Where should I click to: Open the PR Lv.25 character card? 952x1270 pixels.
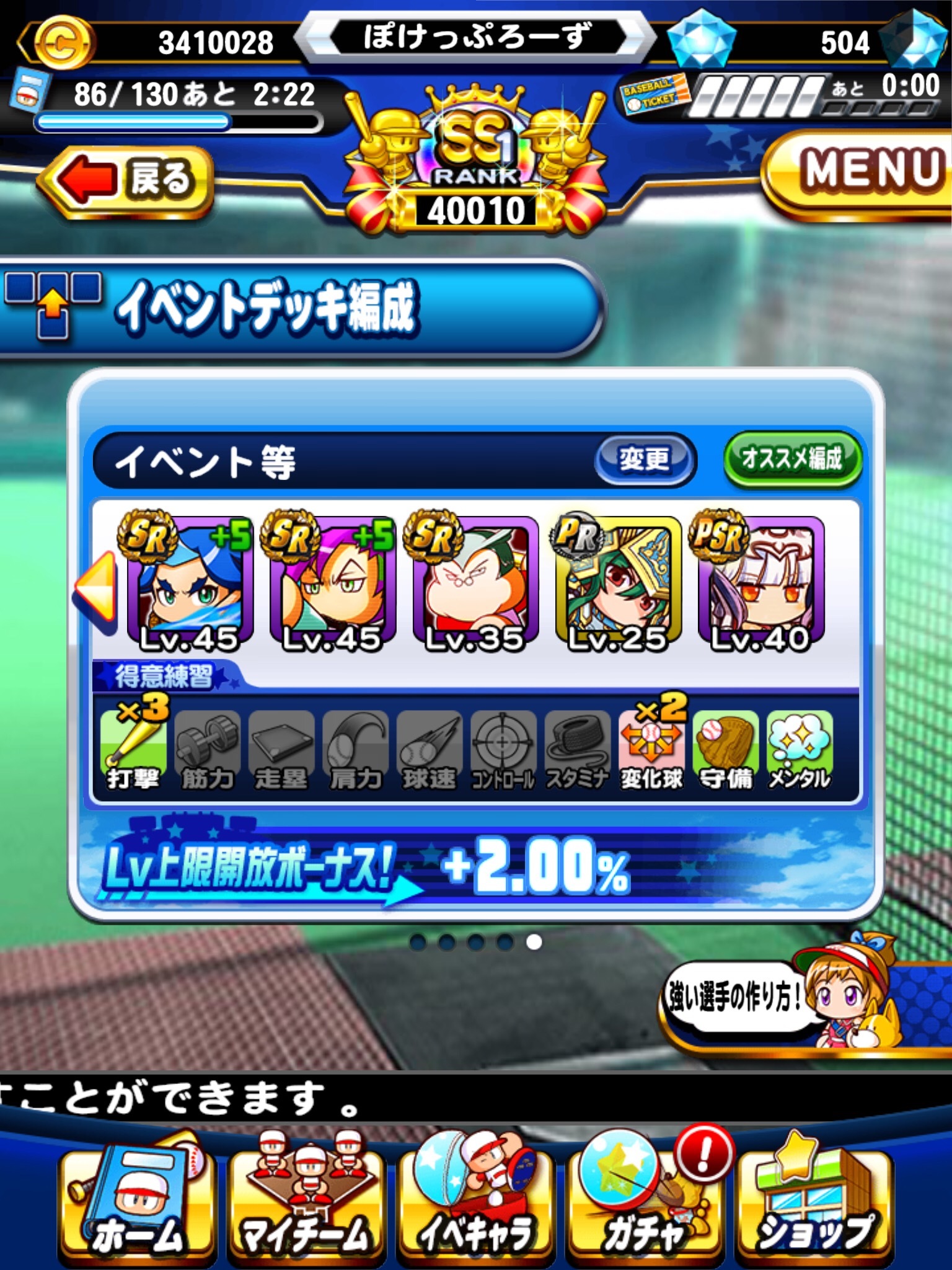618,582
